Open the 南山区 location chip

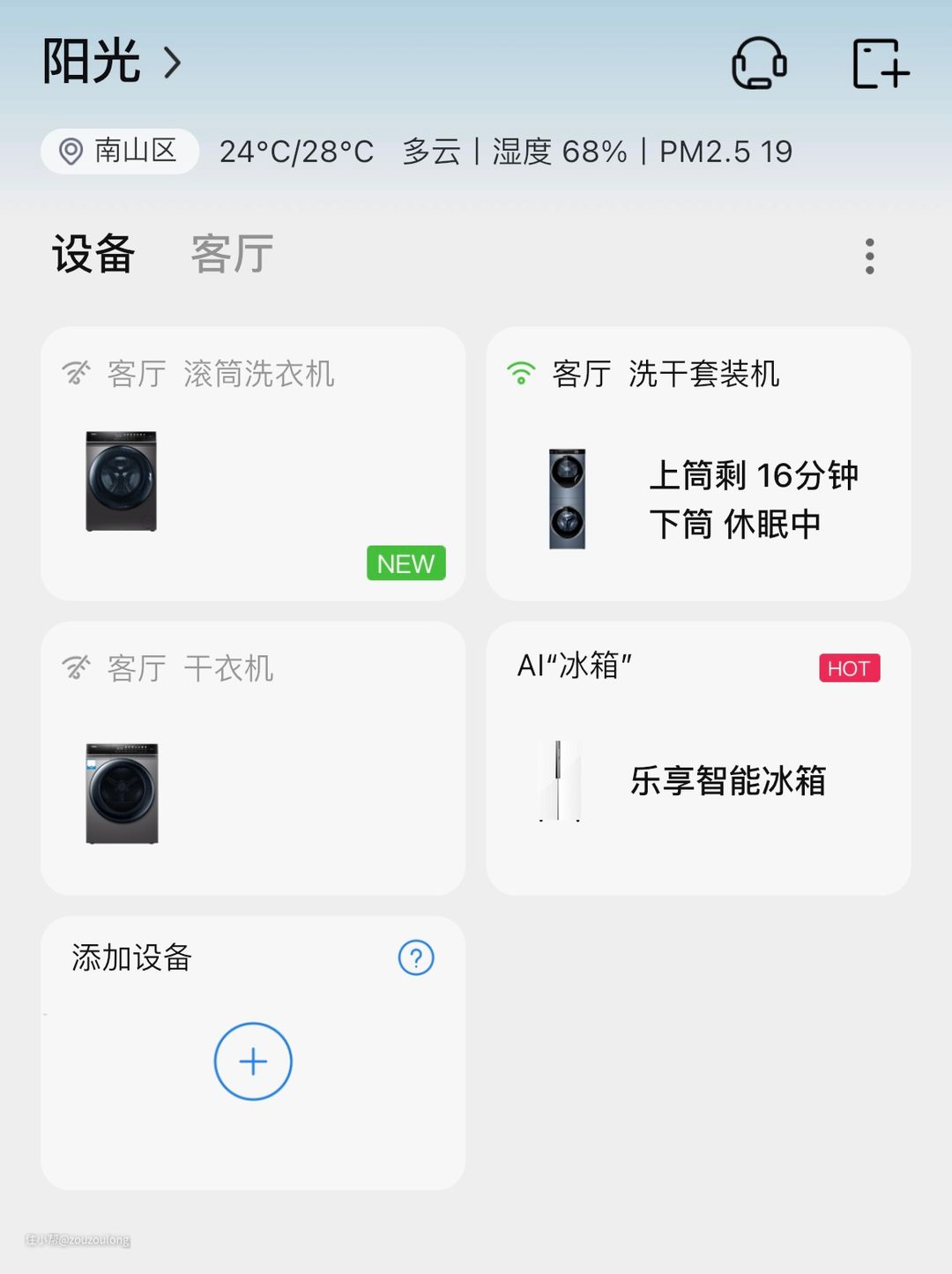120,152
